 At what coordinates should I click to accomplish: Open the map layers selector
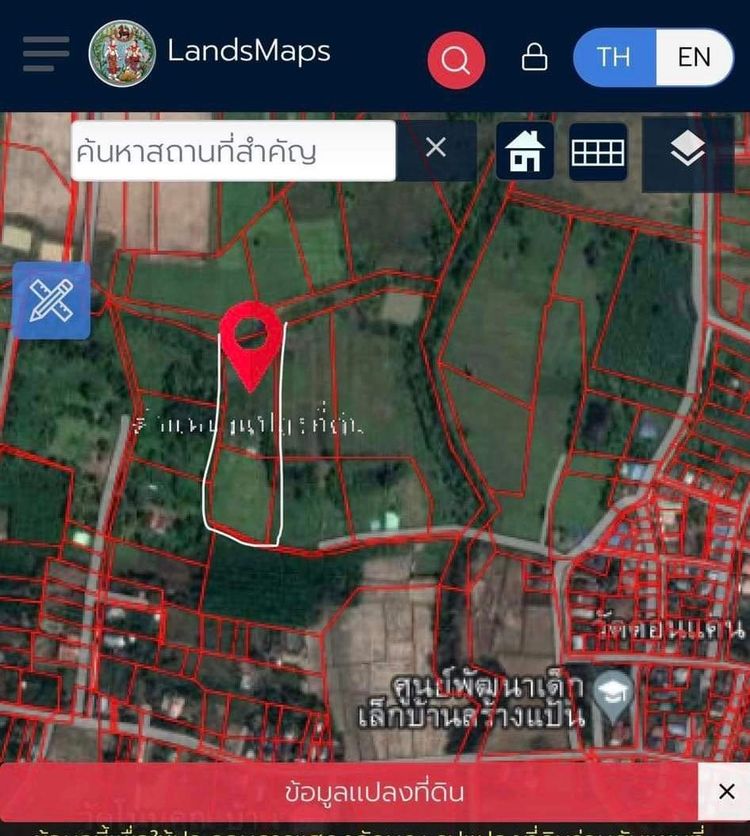(688, 151)
